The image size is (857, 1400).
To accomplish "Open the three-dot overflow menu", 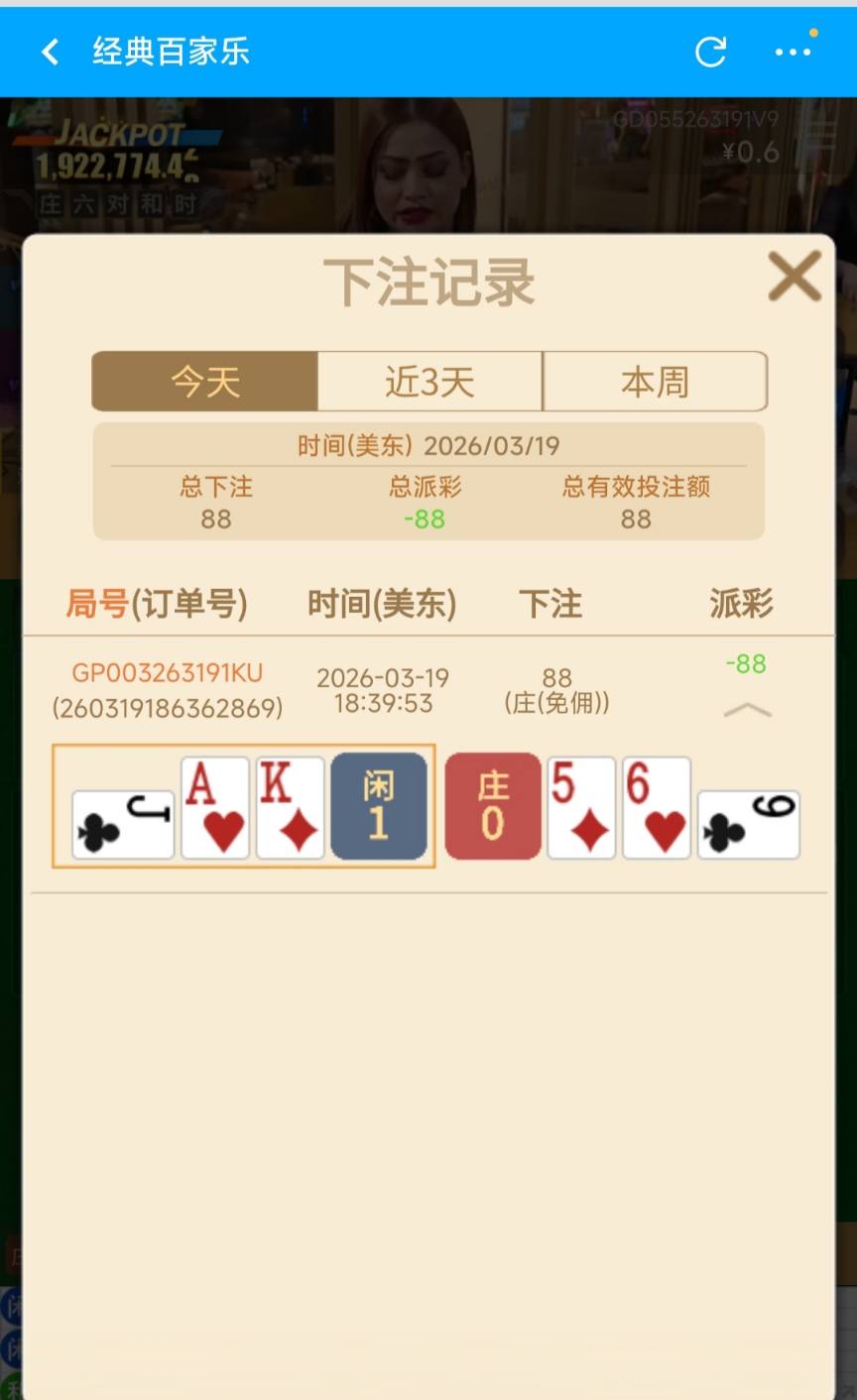I will [x=793, y=52].
